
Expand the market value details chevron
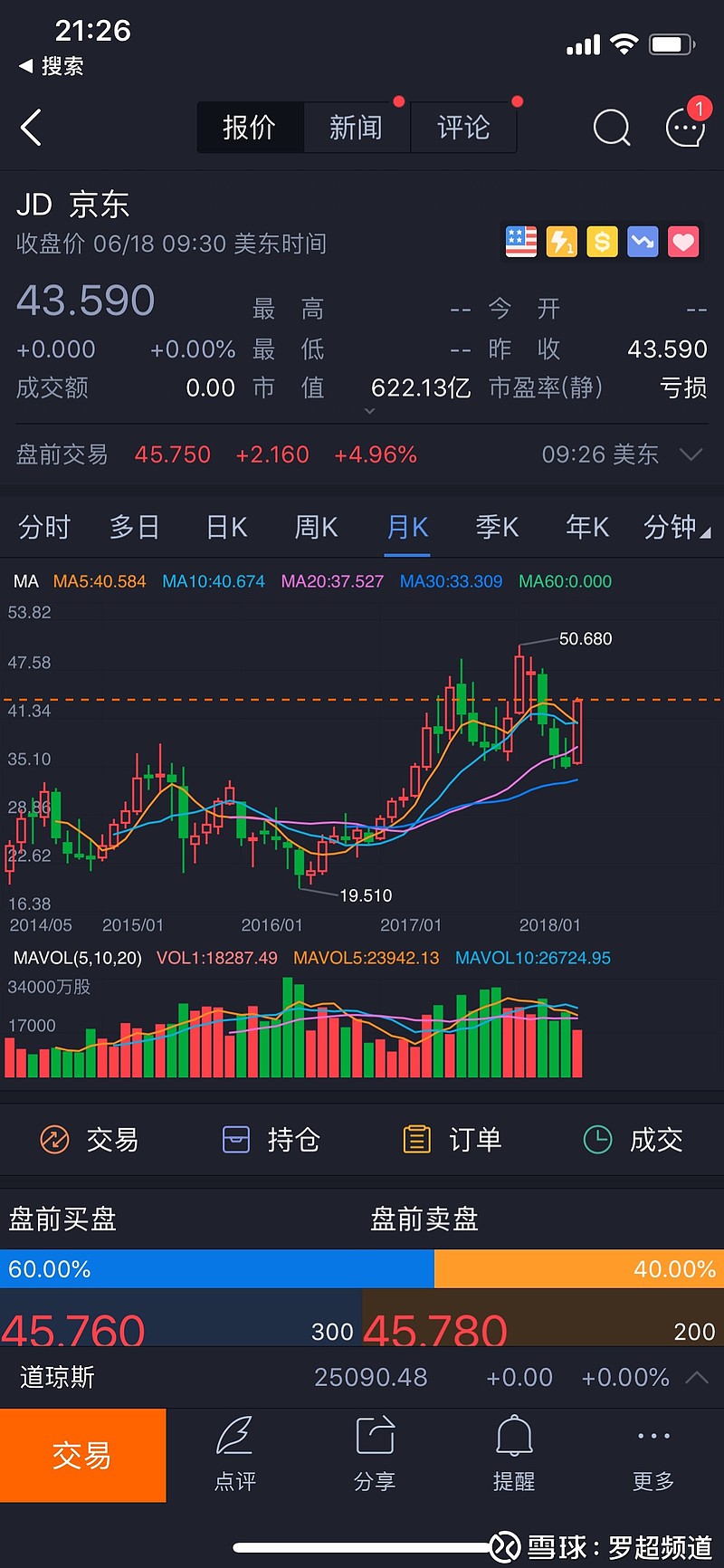coord(369,410)
